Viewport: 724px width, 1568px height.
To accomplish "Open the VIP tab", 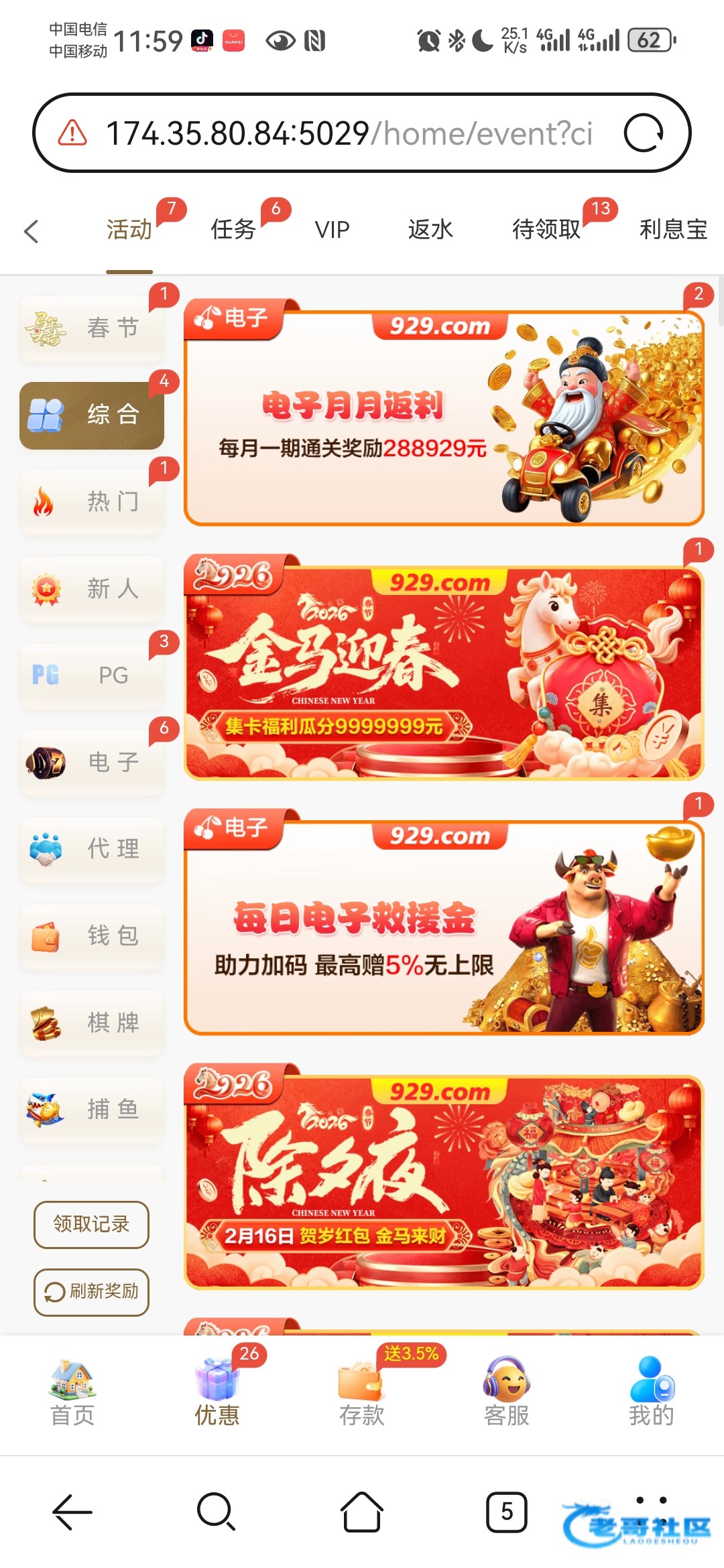I will (x=332, y=230).
